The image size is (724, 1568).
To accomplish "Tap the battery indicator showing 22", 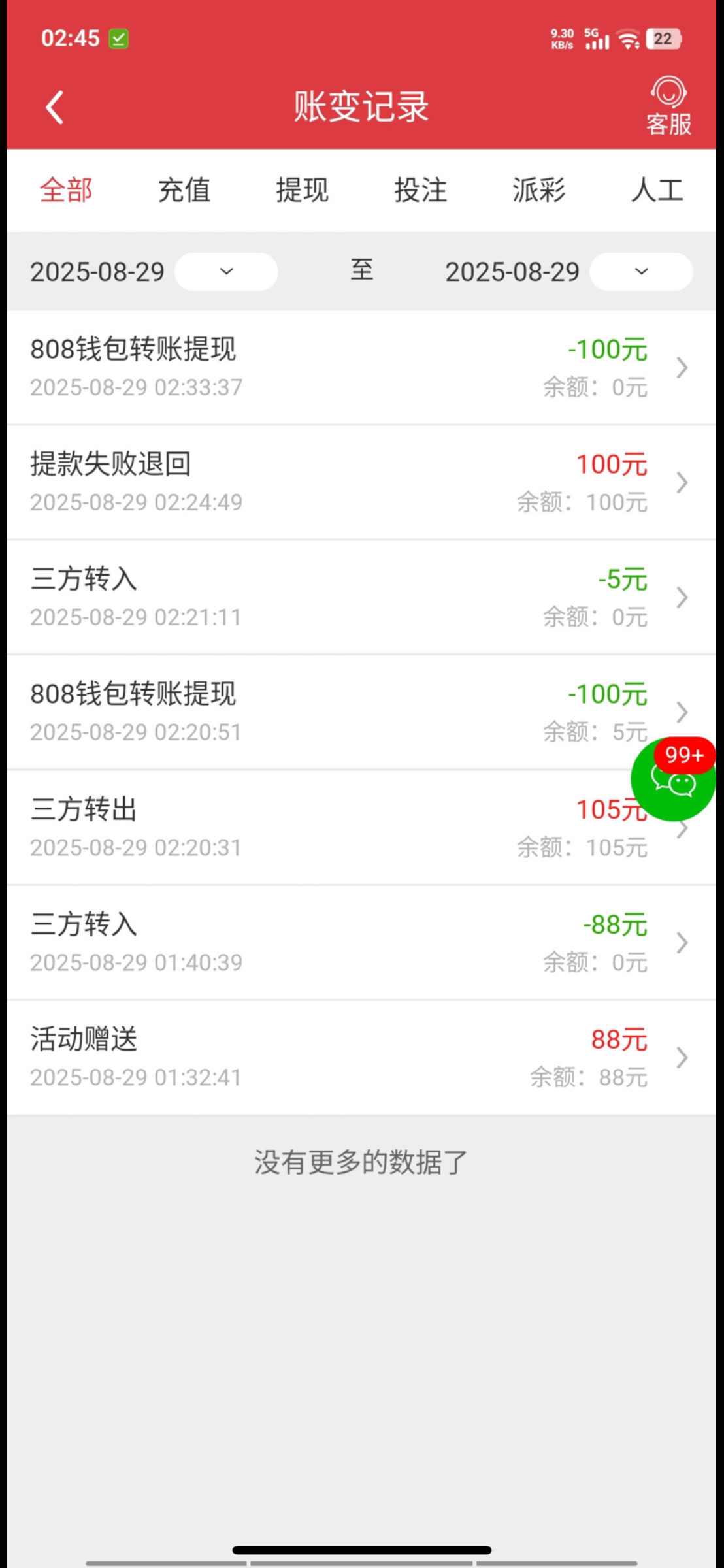I will [663, 38].
